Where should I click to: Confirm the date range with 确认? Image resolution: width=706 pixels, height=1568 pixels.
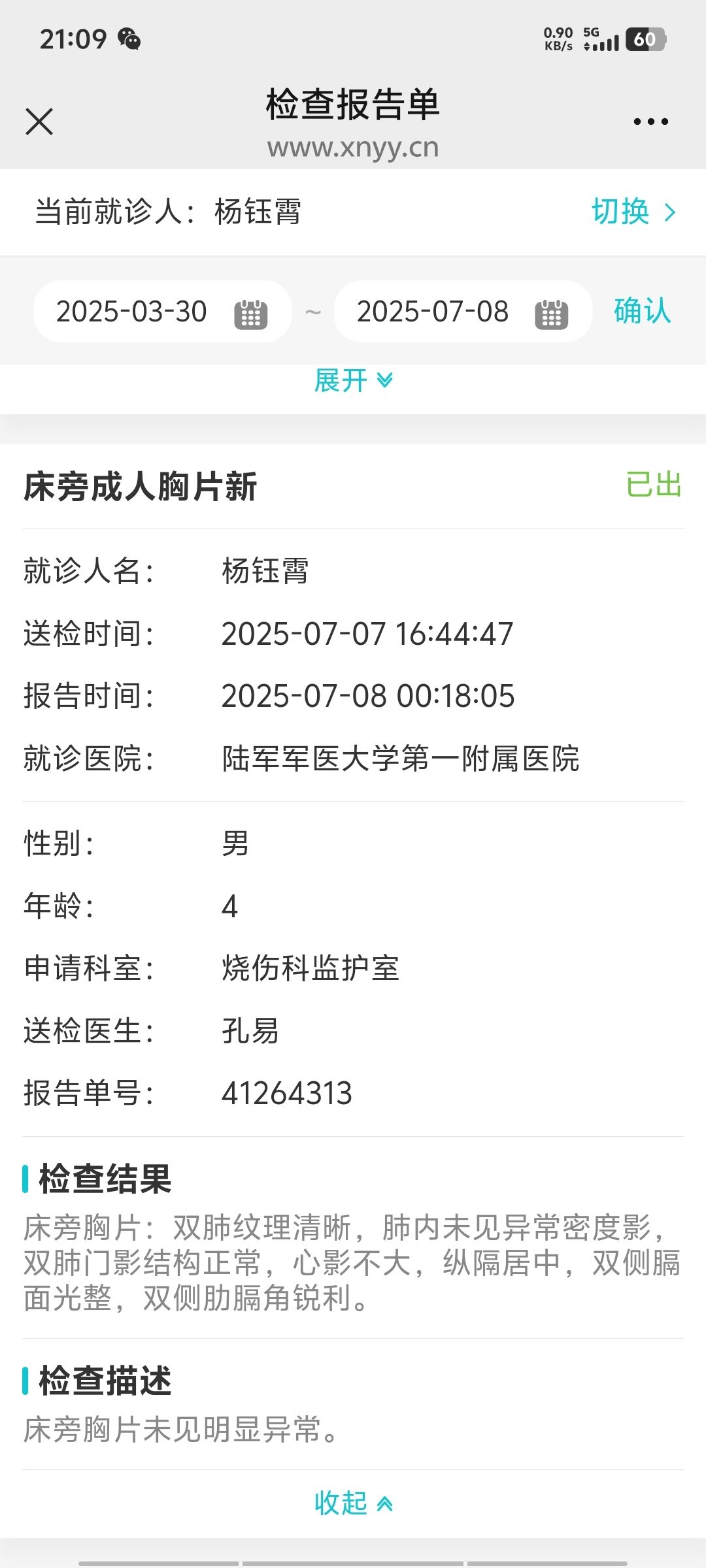(642, 311)
